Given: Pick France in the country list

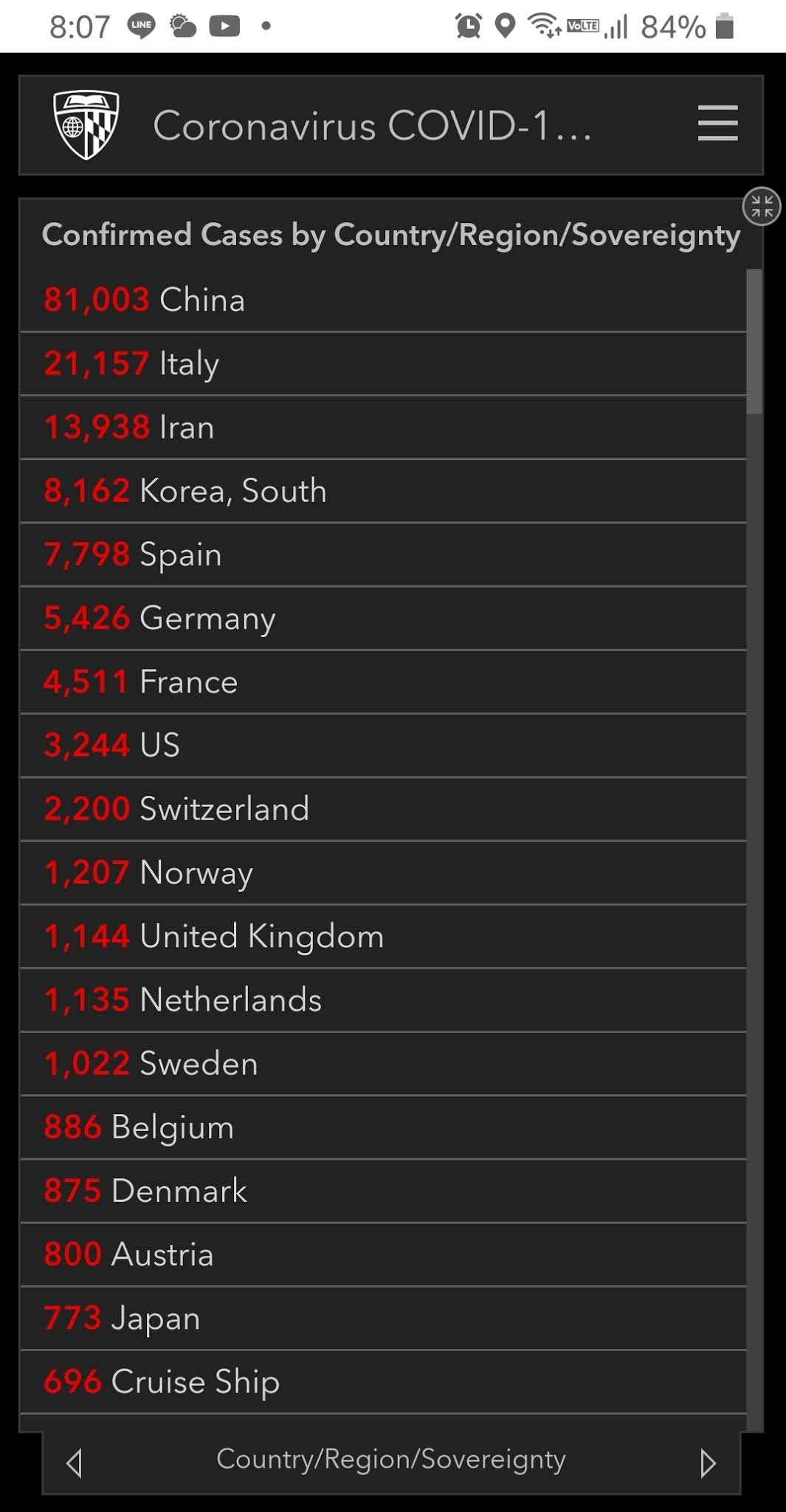Looking at the screenshot, I should pyautogui.click(x=383, y=681).
